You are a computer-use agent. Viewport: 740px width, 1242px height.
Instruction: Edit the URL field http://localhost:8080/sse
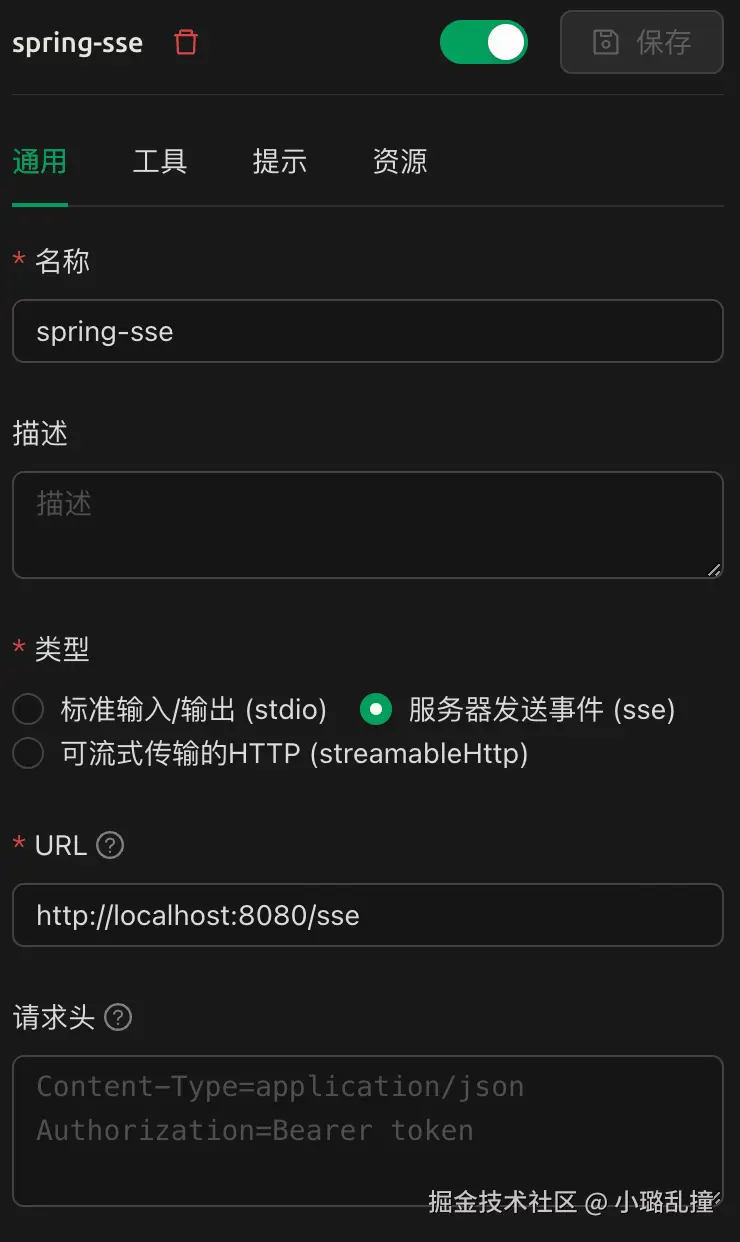[367, 915]
